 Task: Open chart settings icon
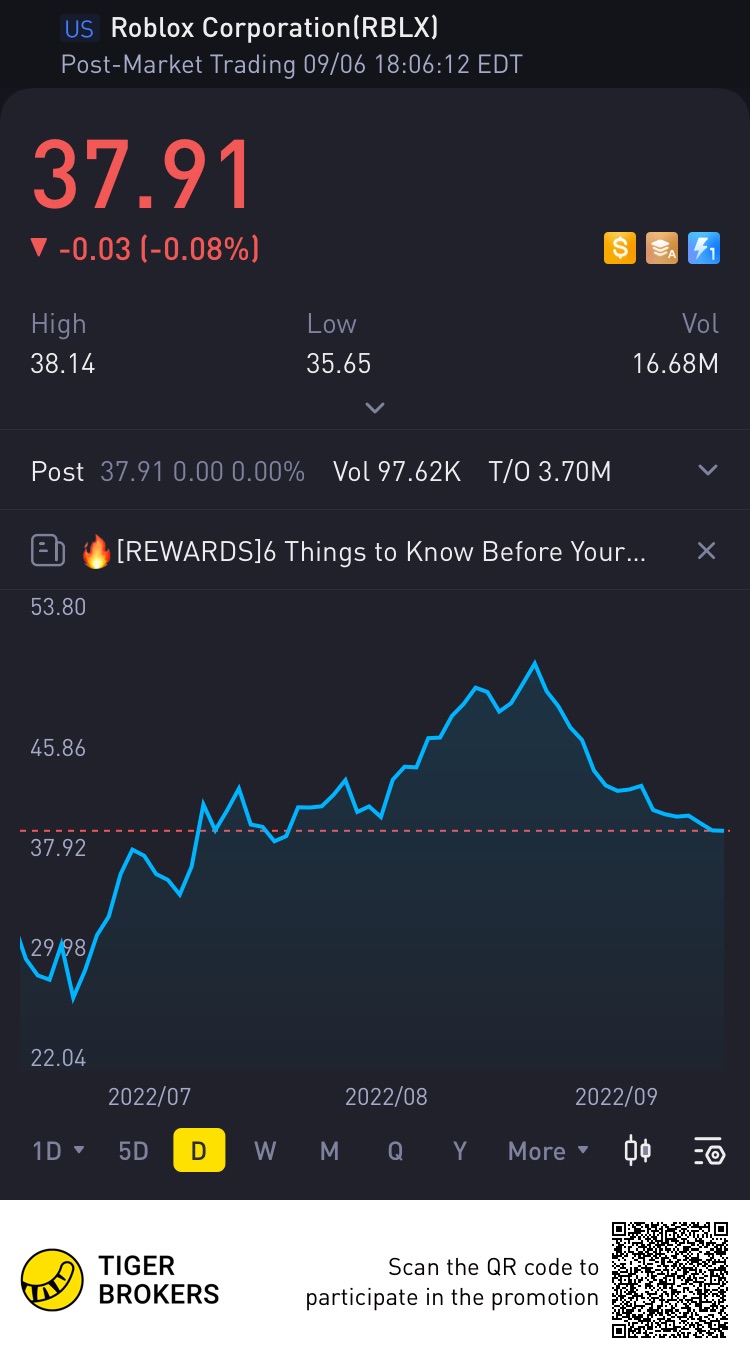click(x=708, y=1151)
